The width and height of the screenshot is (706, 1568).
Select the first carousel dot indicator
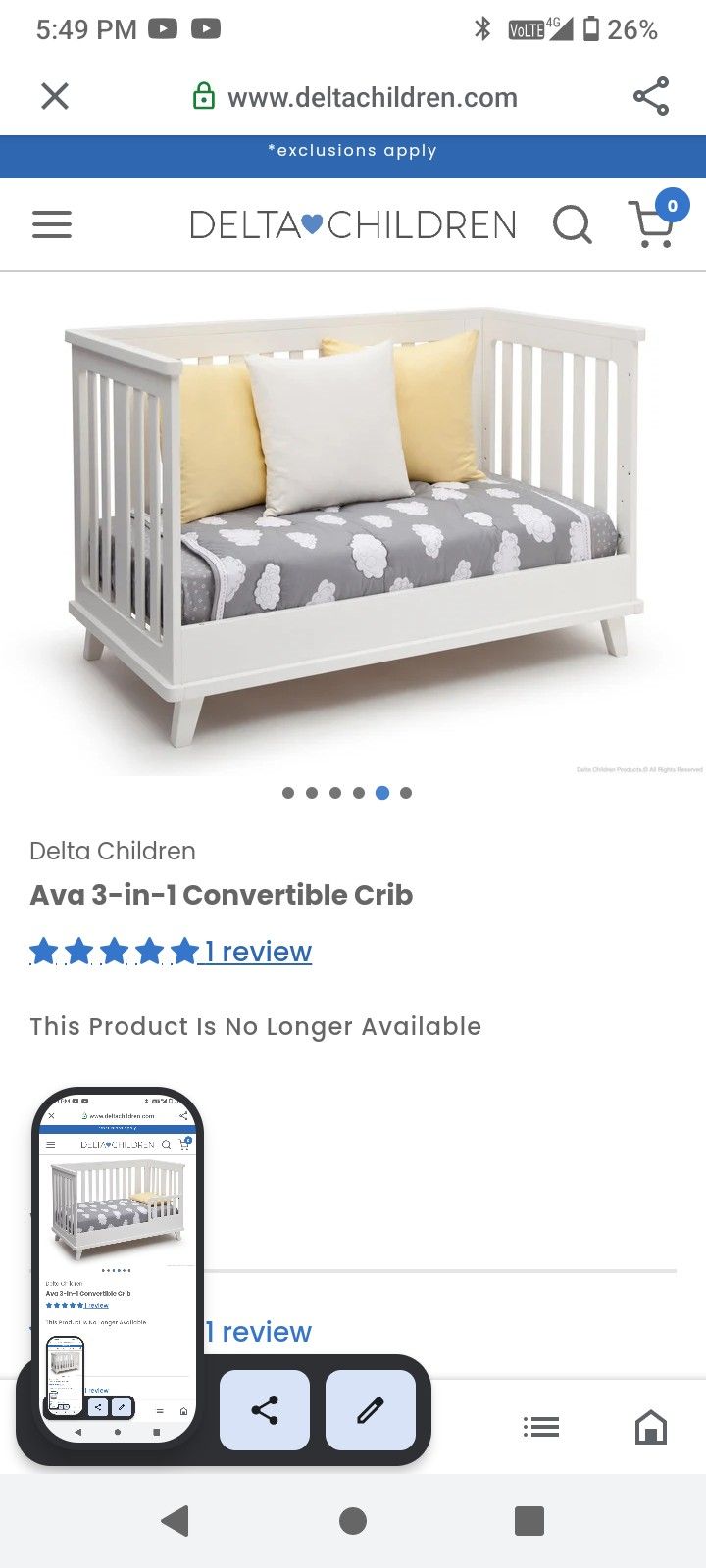[x=288, y=793]
